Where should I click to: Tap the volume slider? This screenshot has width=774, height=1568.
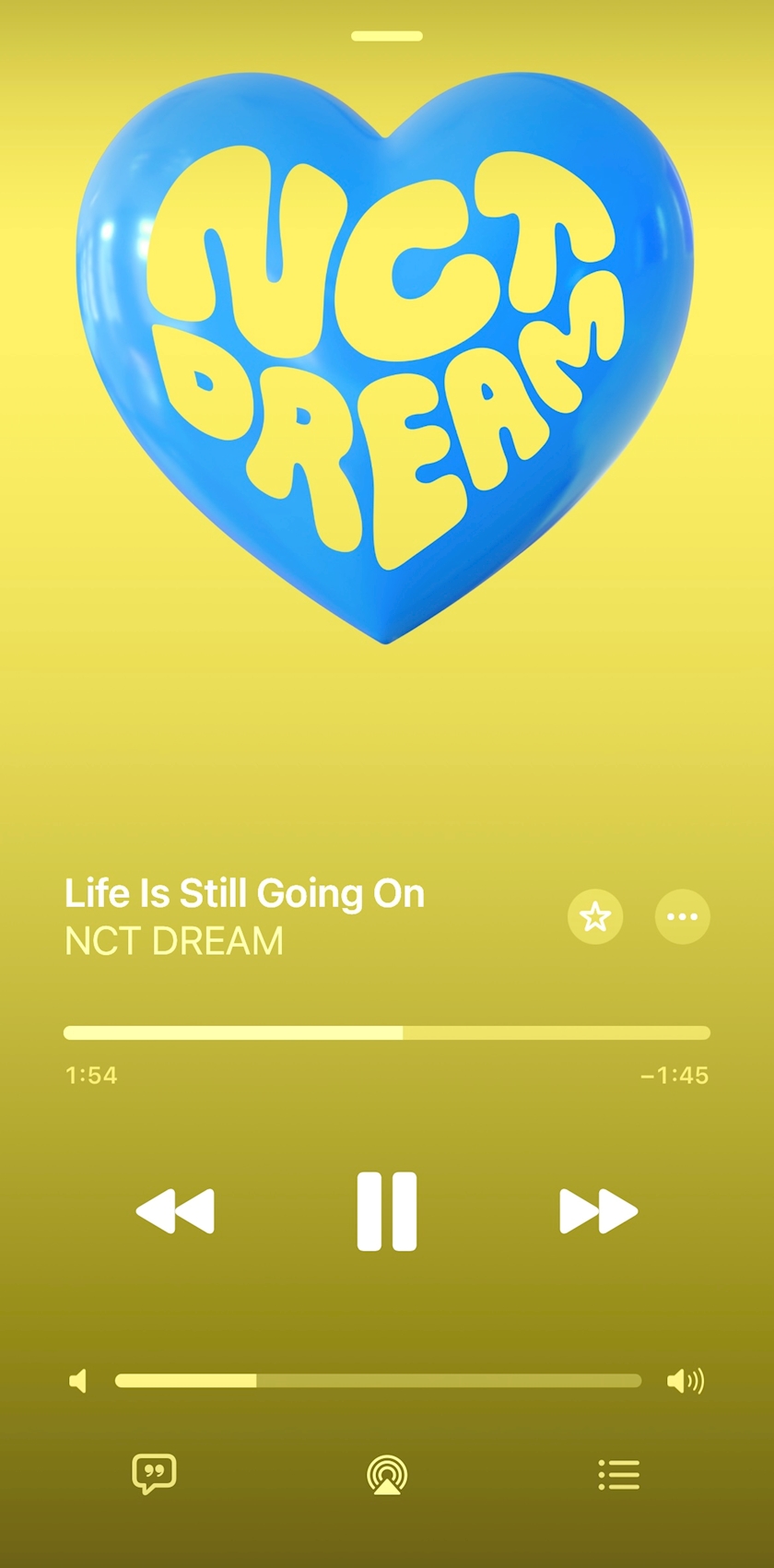click(378, 1380)
